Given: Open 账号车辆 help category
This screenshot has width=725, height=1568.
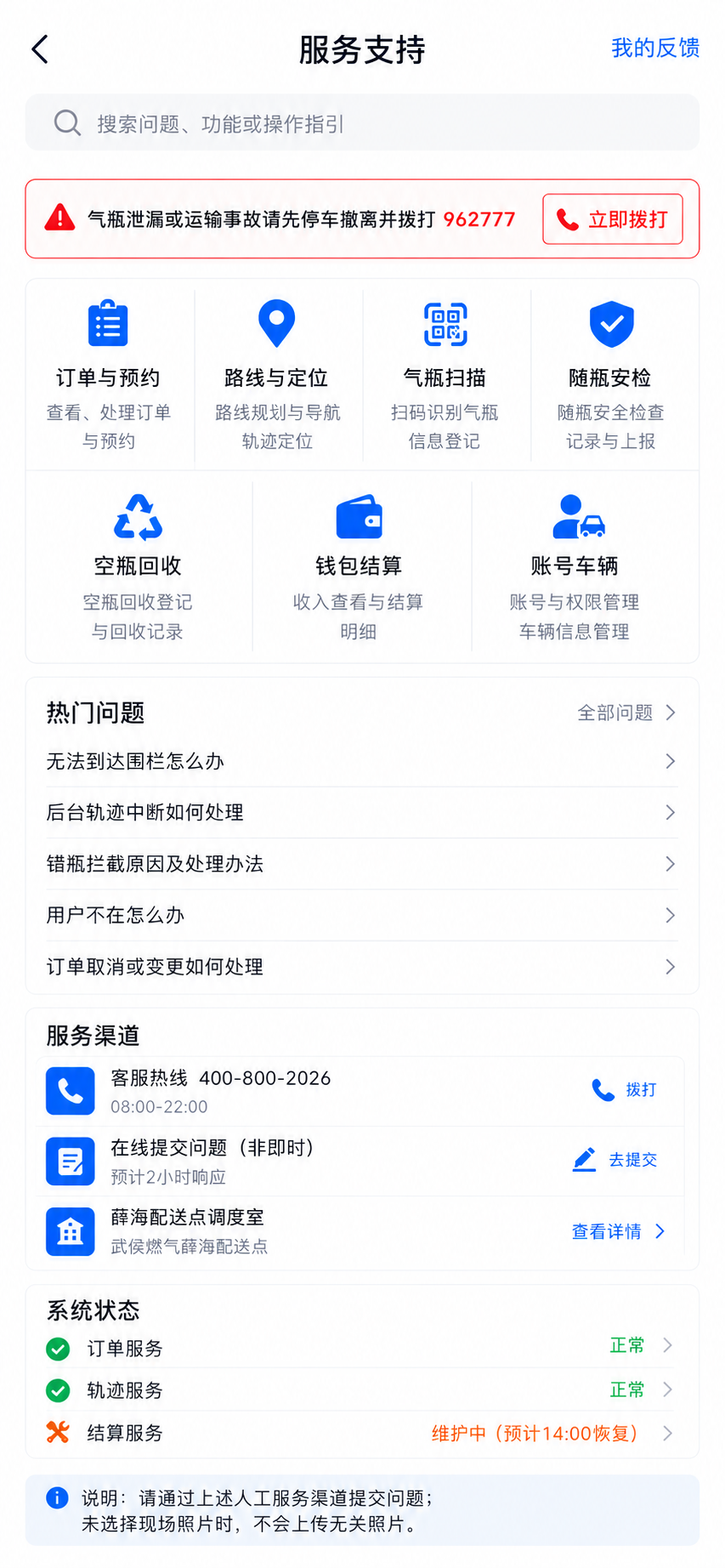Looking at the screenshot, I should [x=575, y=566].
